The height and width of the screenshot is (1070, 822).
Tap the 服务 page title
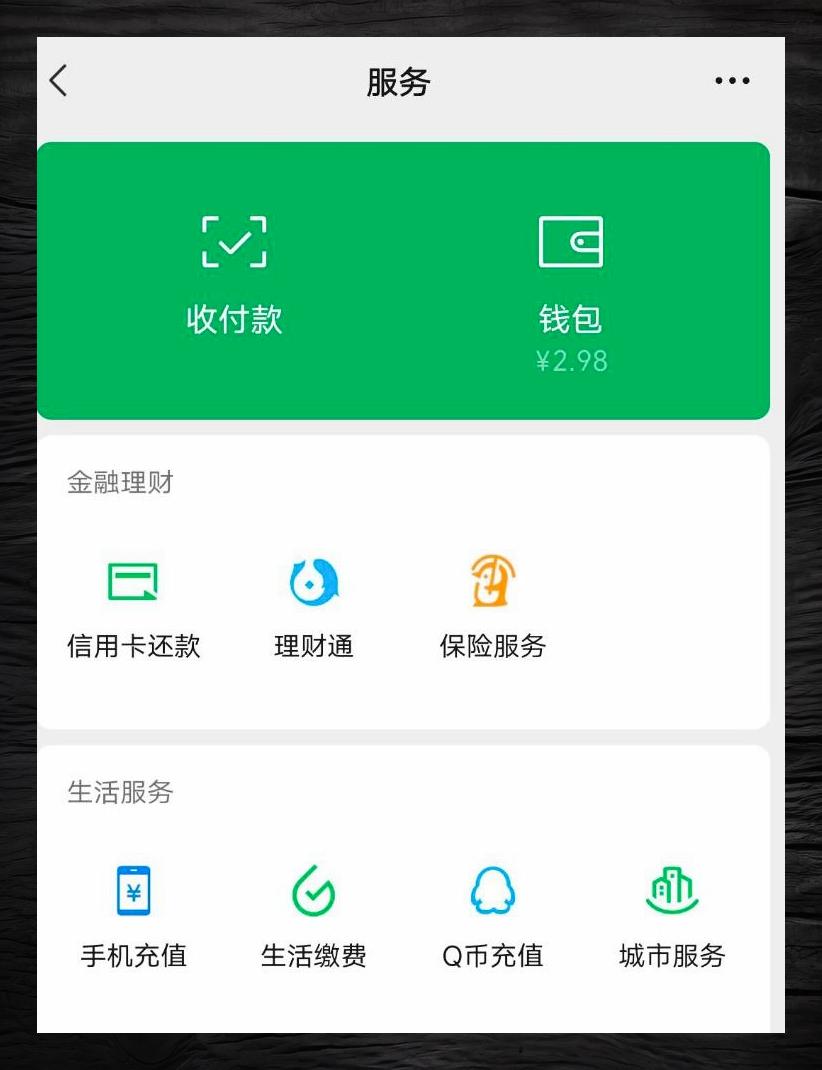[x=399, y=84]
